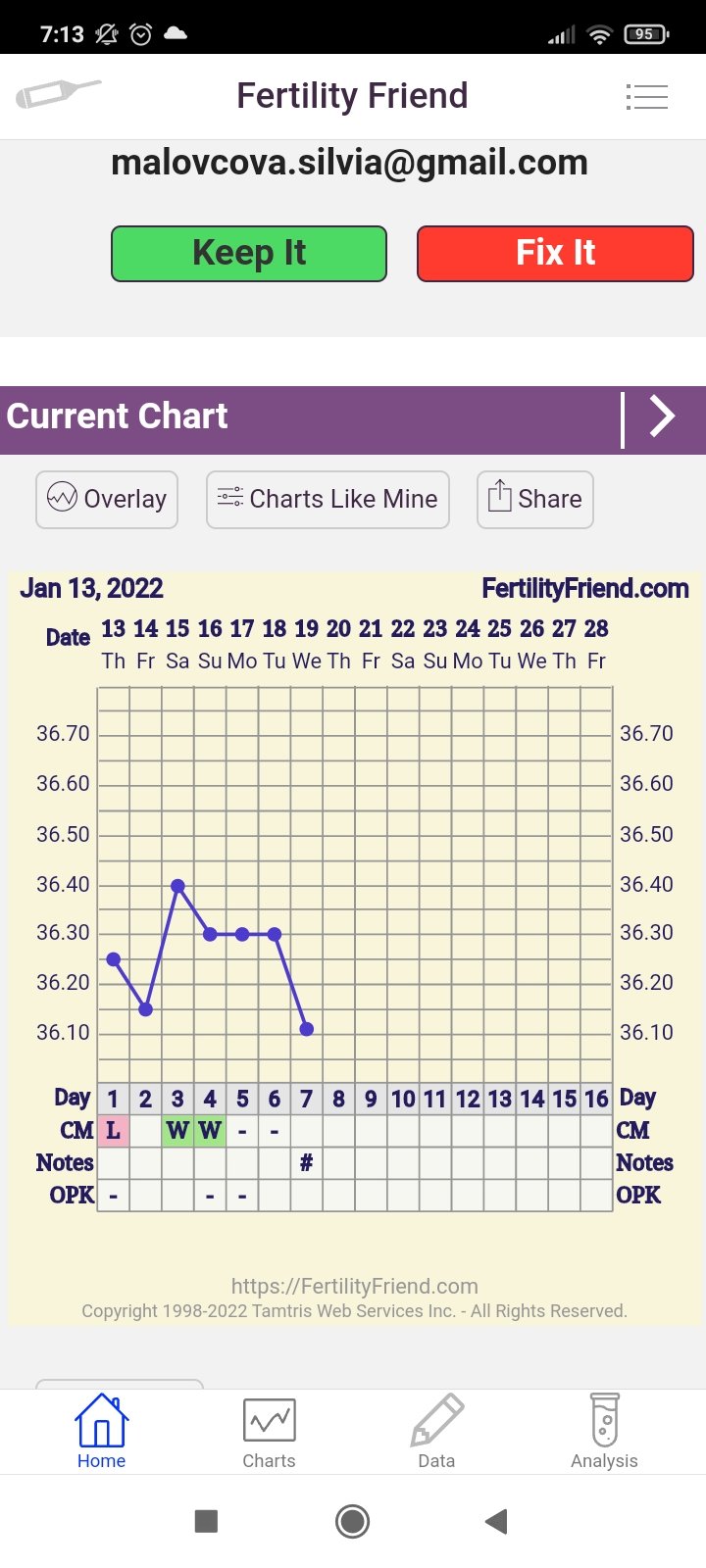The width and height of the screenshot is (706, 1568).
Task: Expand Current Chart with the arrow
Action: [x=663, y=416]
